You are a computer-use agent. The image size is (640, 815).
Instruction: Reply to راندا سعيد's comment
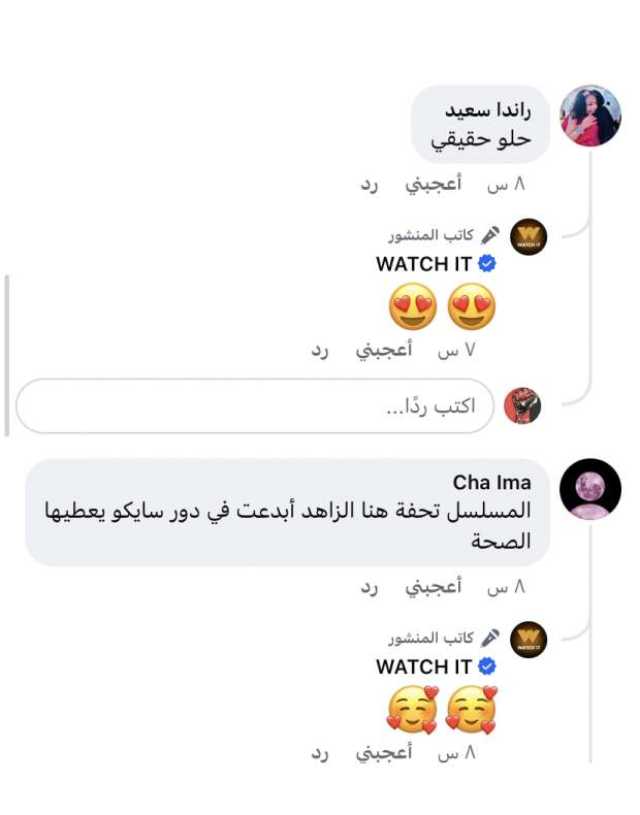click(x=371, y=185)
